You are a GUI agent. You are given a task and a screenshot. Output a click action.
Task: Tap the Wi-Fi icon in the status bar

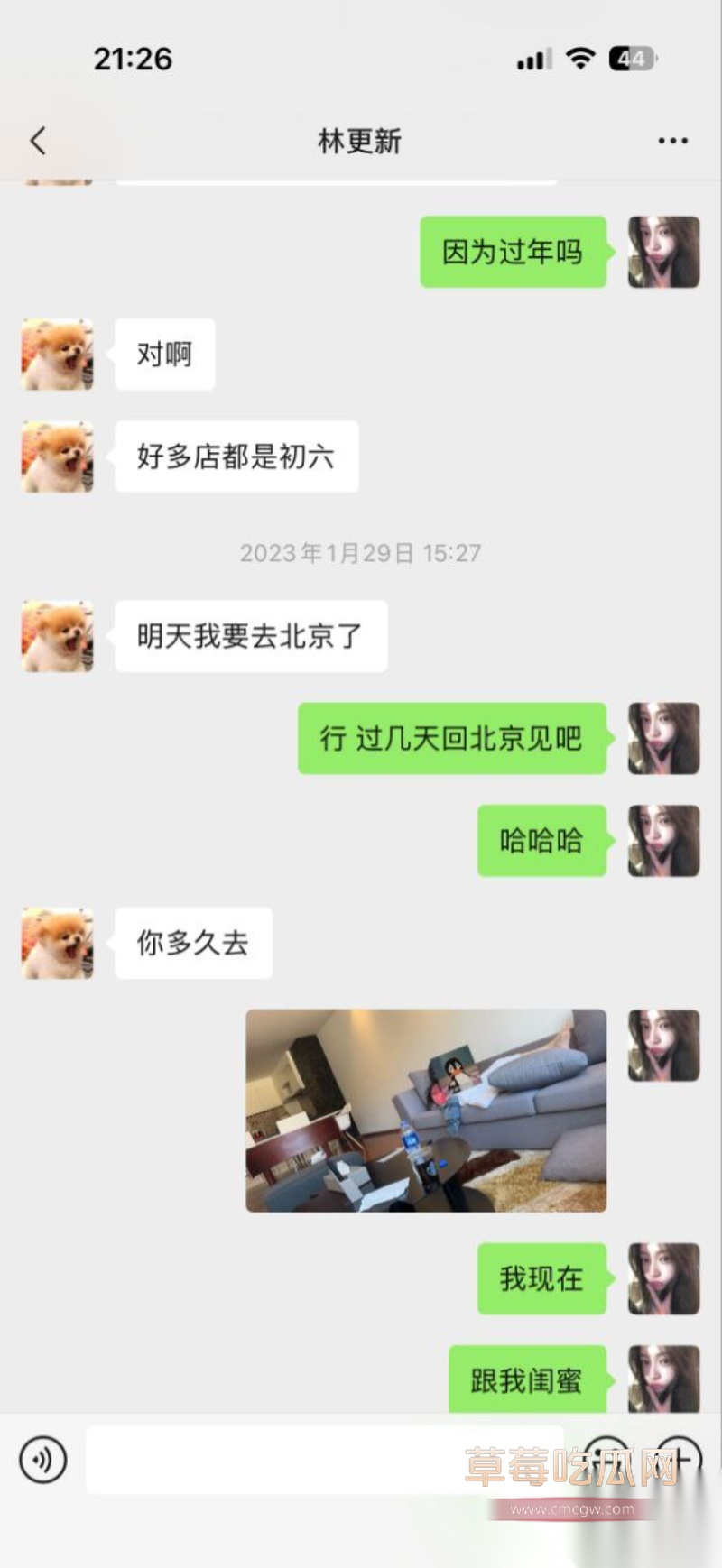580,58
